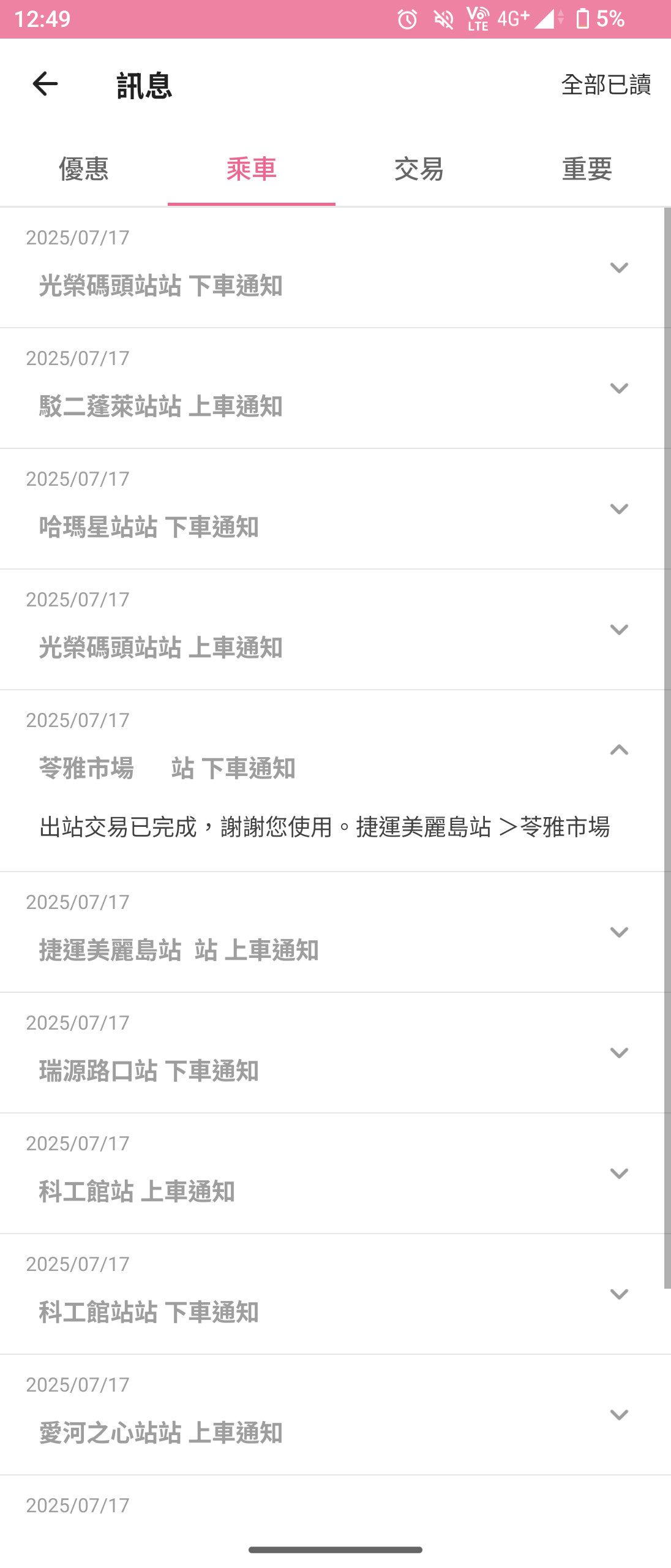Expand 愛河之心站站 上車通知 message
Screen dimensions: 671x1568
tap(619, 1415)
